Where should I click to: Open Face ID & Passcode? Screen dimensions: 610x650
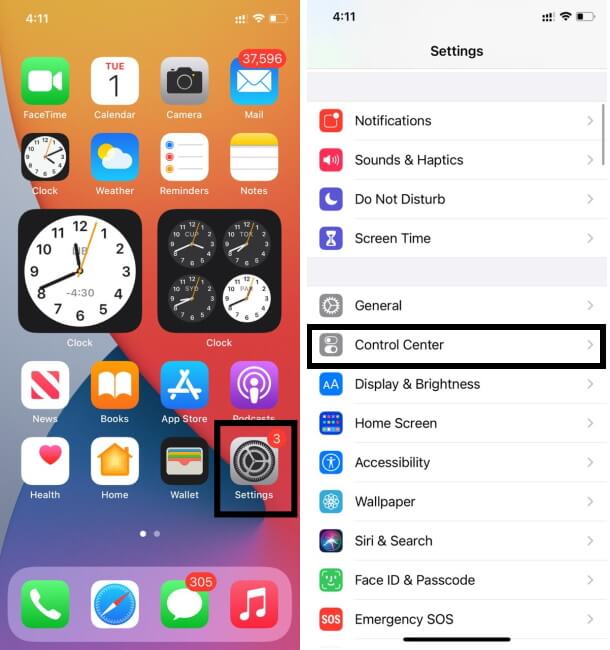456,580
